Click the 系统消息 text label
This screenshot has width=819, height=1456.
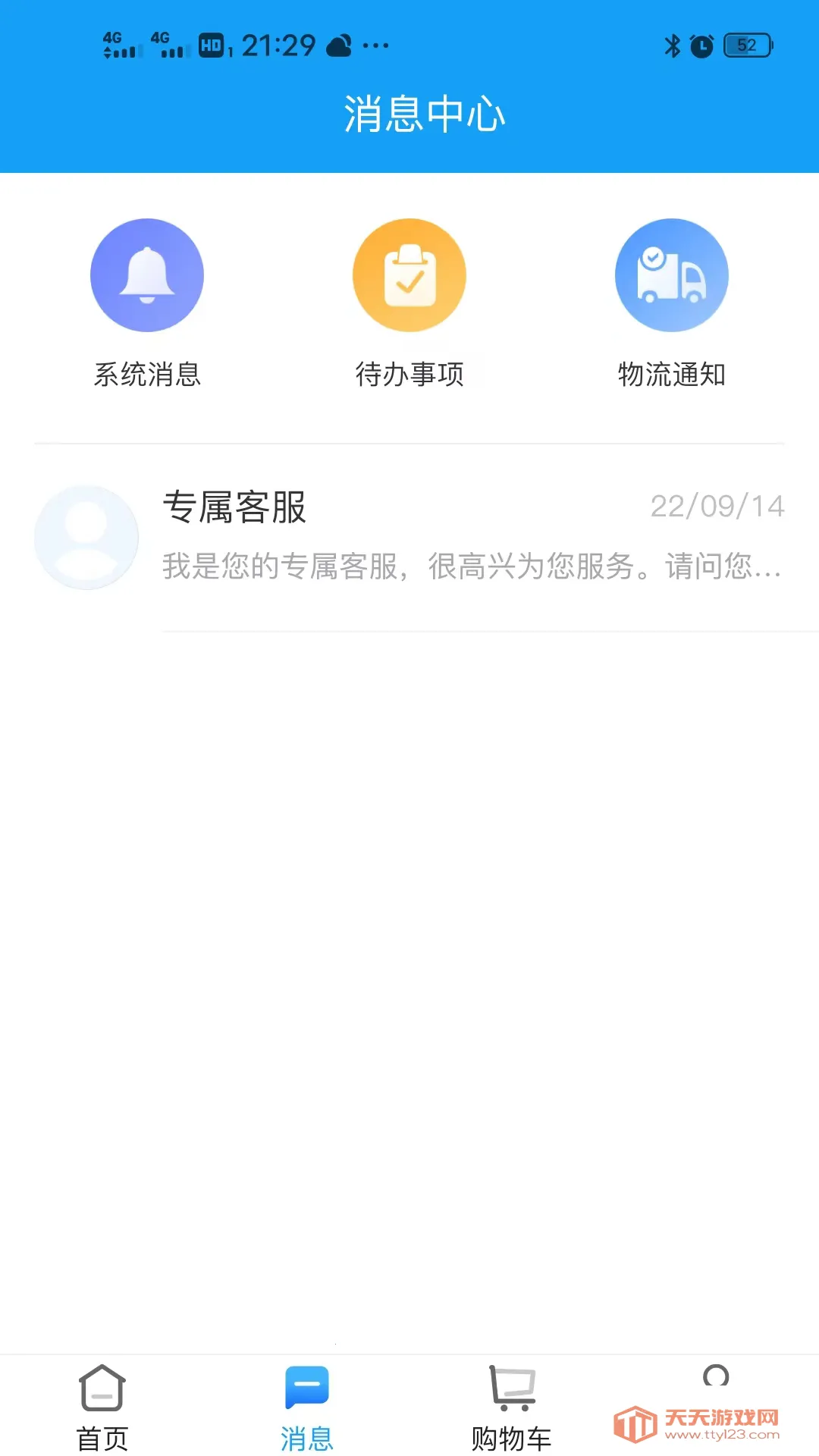147,375
